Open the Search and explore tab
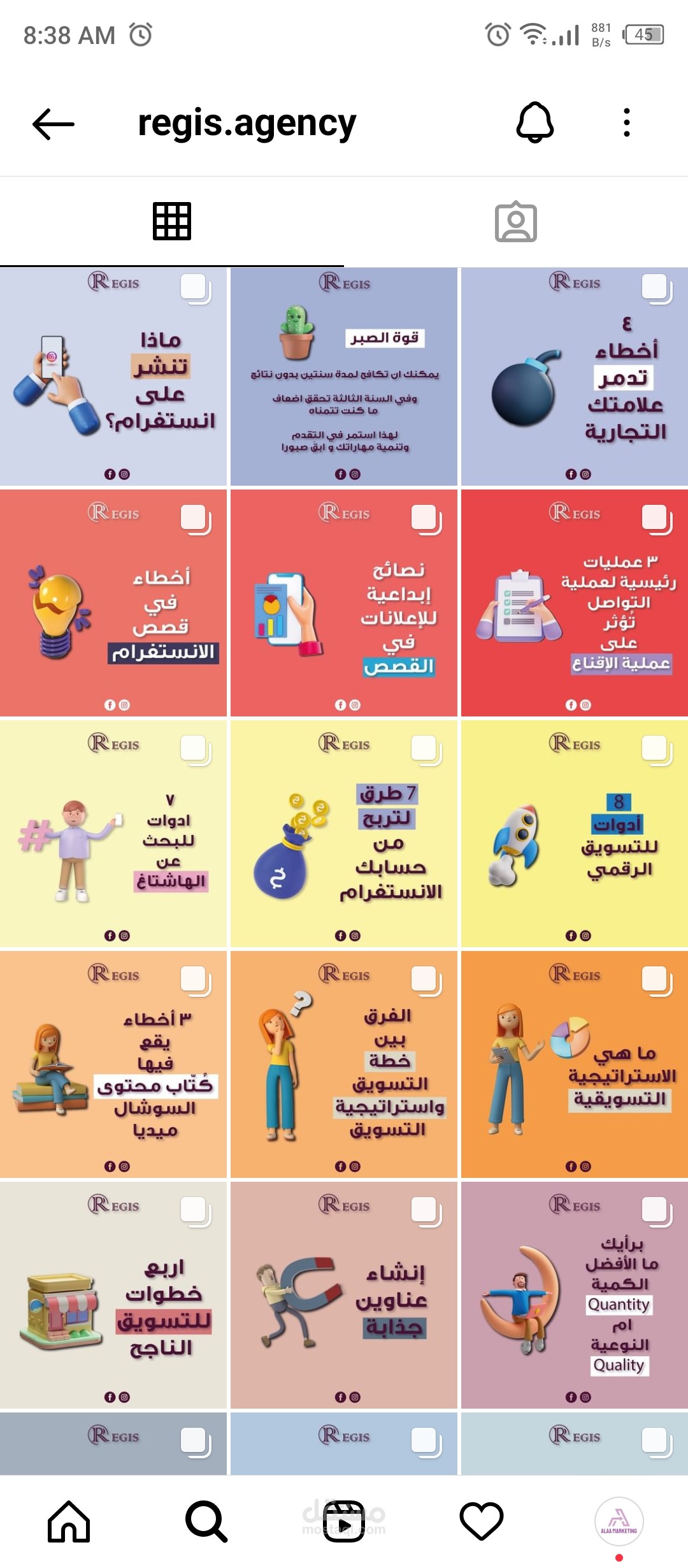Image resolution: width=688 pixels, height=1568 pixels. [x=206, y=1521]
